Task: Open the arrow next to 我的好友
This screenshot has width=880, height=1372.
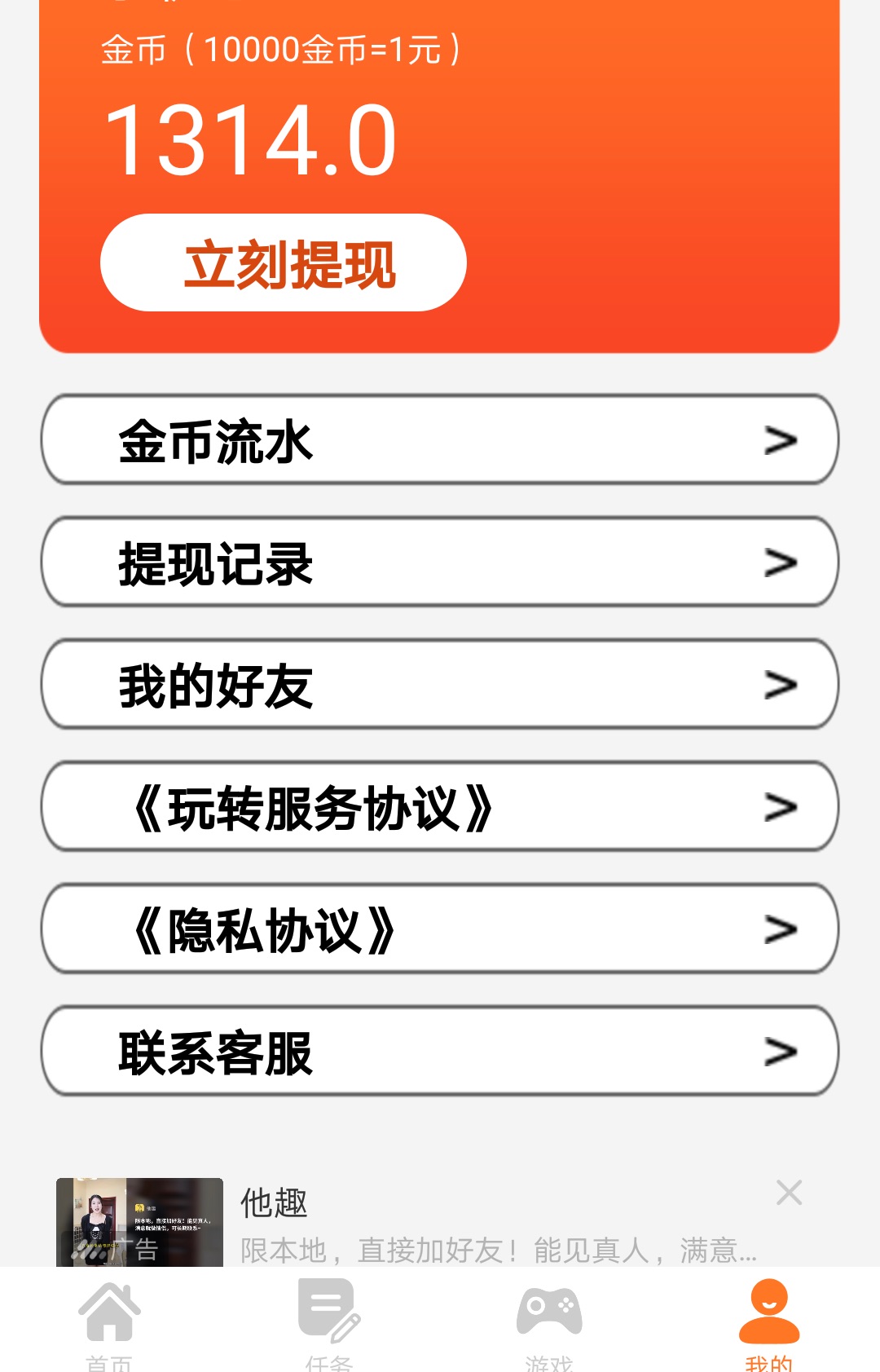Action: pos(781,685)
